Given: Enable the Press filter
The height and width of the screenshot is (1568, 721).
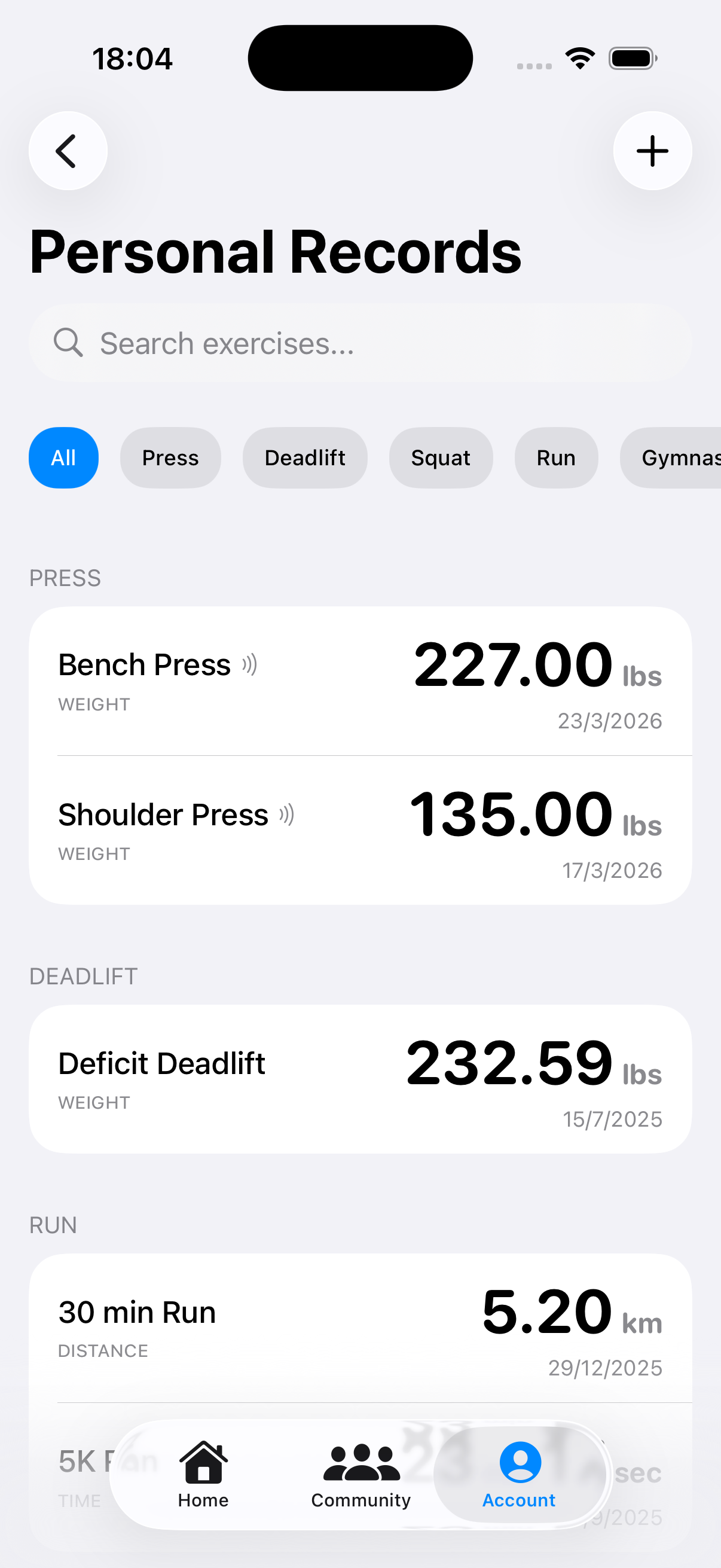Looking at the screenshot, I should click(x=170, y=457).
